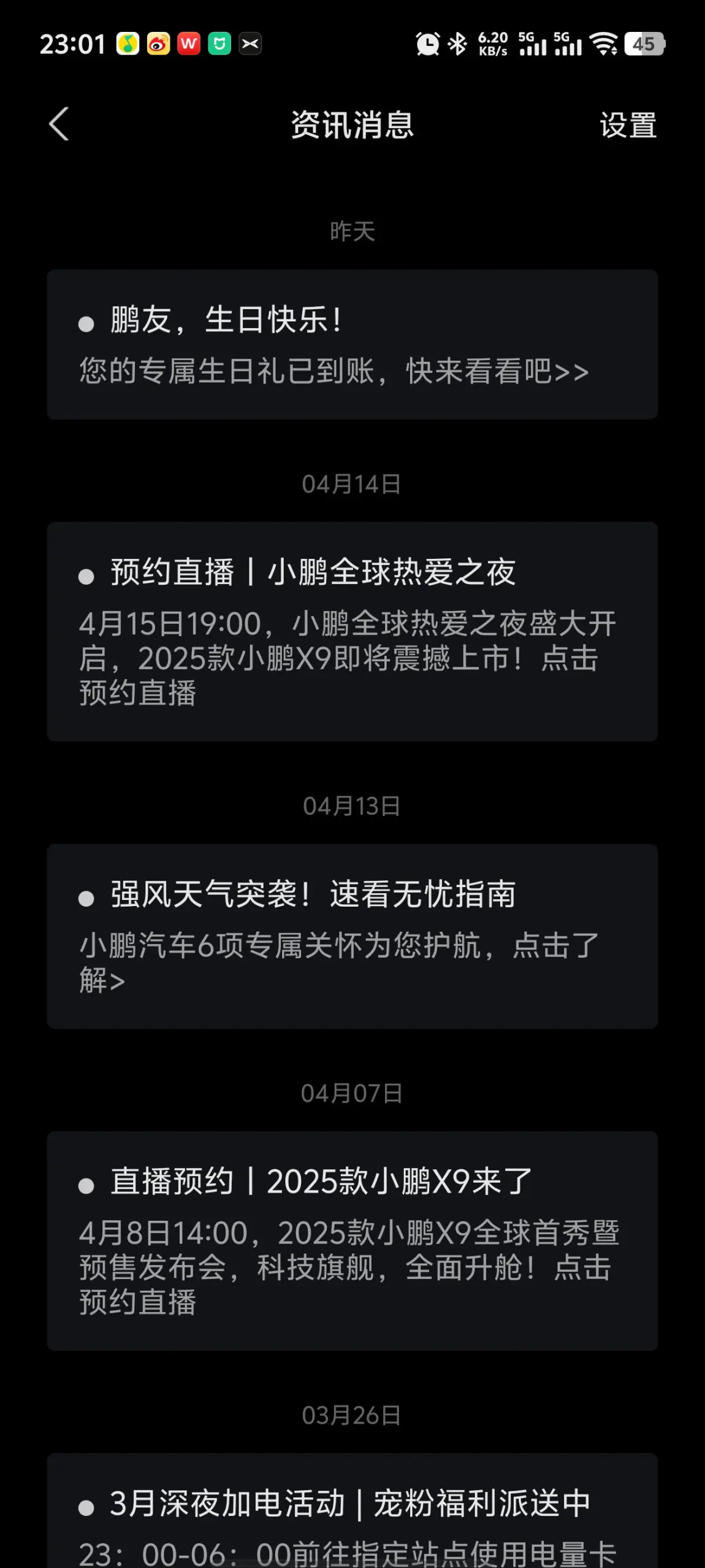
Task: Open 设置 in the top bar
Action: (x=628, y=125)
